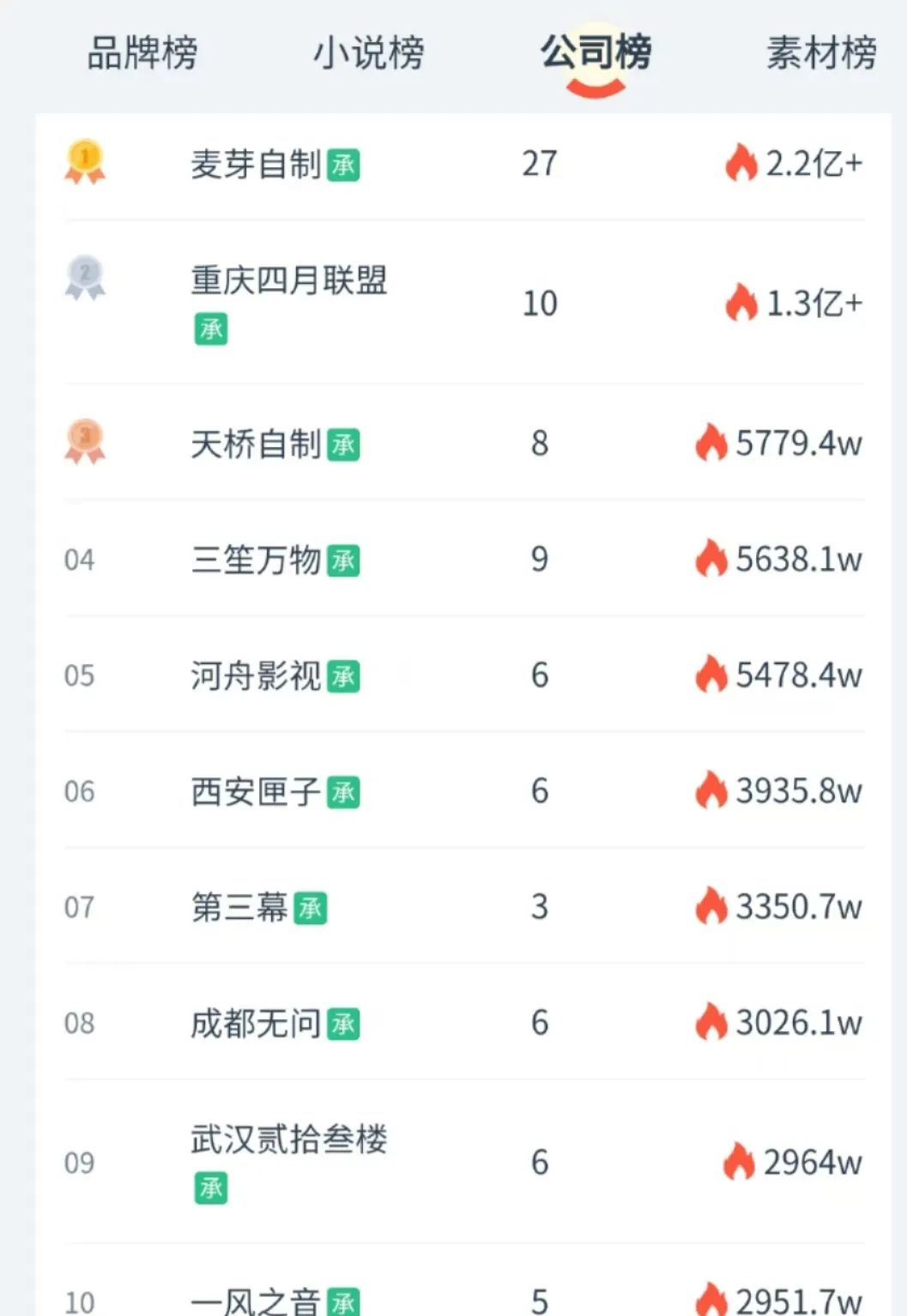
Task: Open the 成都无问 entry
Action: [x=256, y=1023]
